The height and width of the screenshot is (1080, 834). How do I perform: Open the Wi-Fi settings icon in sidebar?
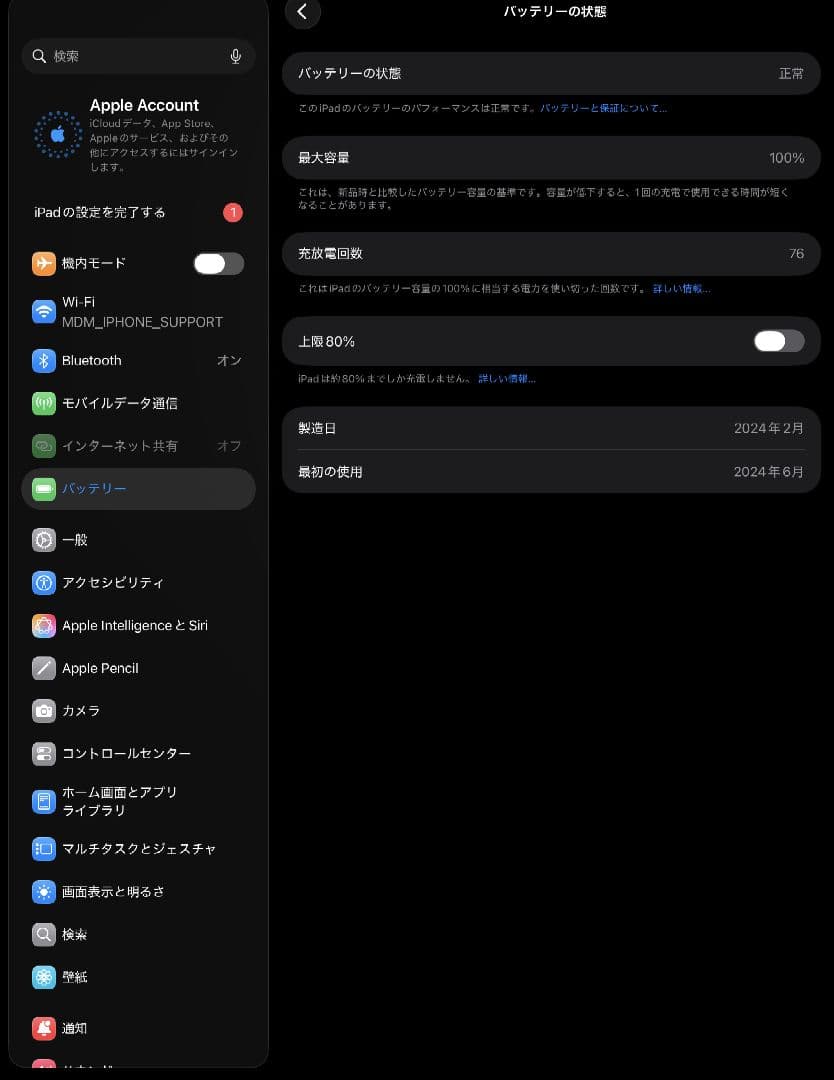coord(44,312)
